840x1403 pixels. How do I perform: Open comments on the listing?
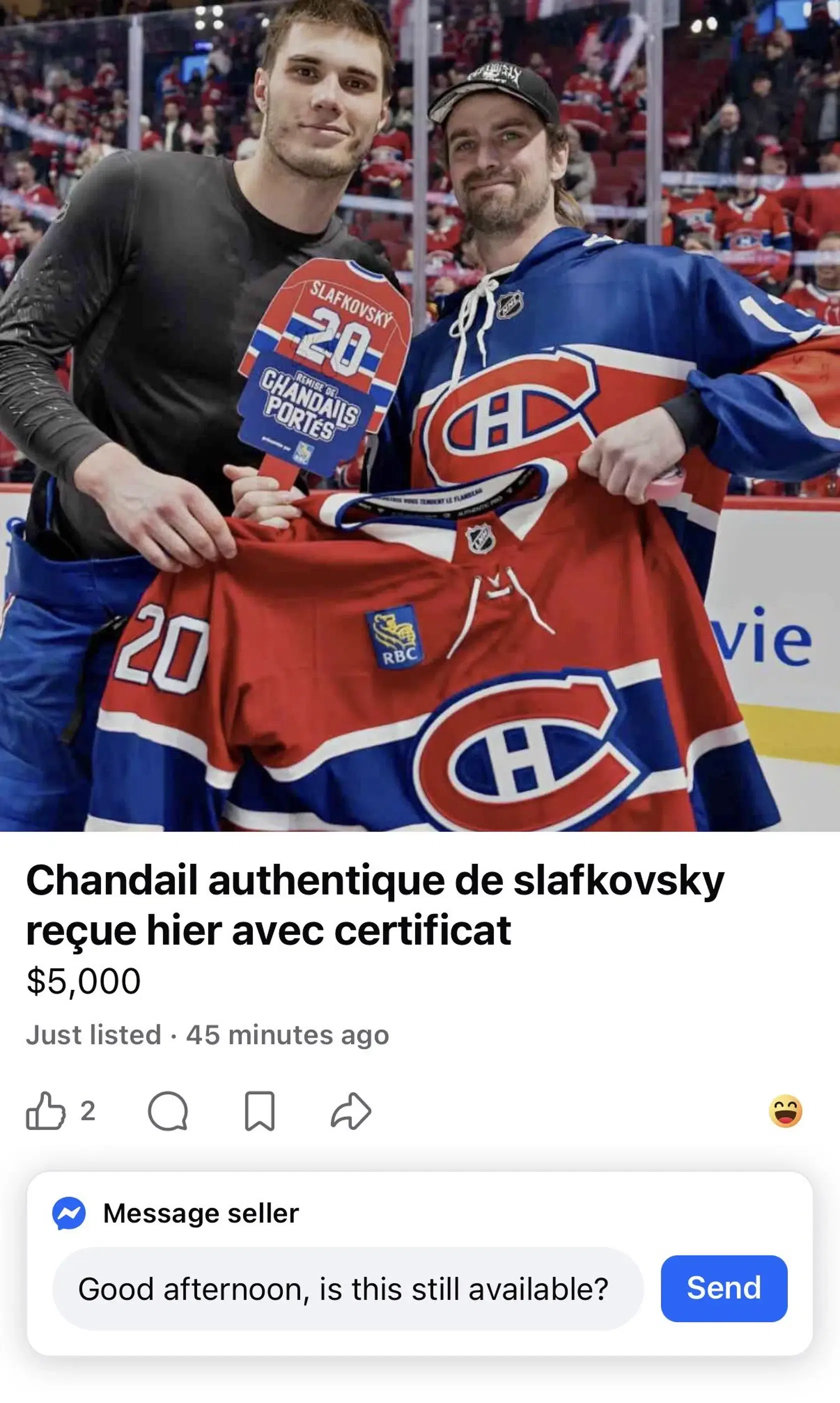pyautogui.click(x=167, y=1111)
